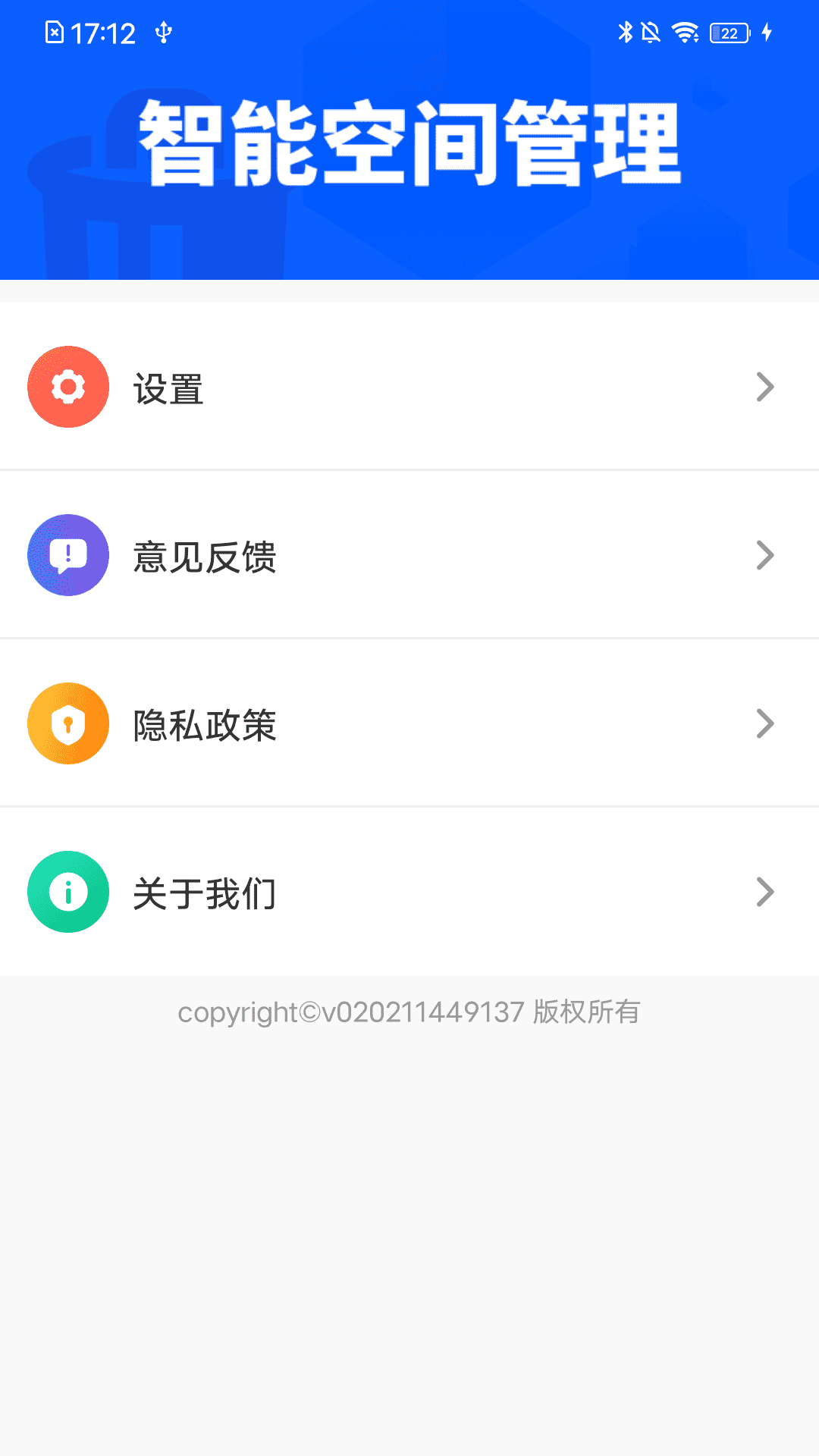View the 隐私政策 privacy policy
This screenshot has height=1456, width=819.
pyautogui.click(x=409, y=723)
